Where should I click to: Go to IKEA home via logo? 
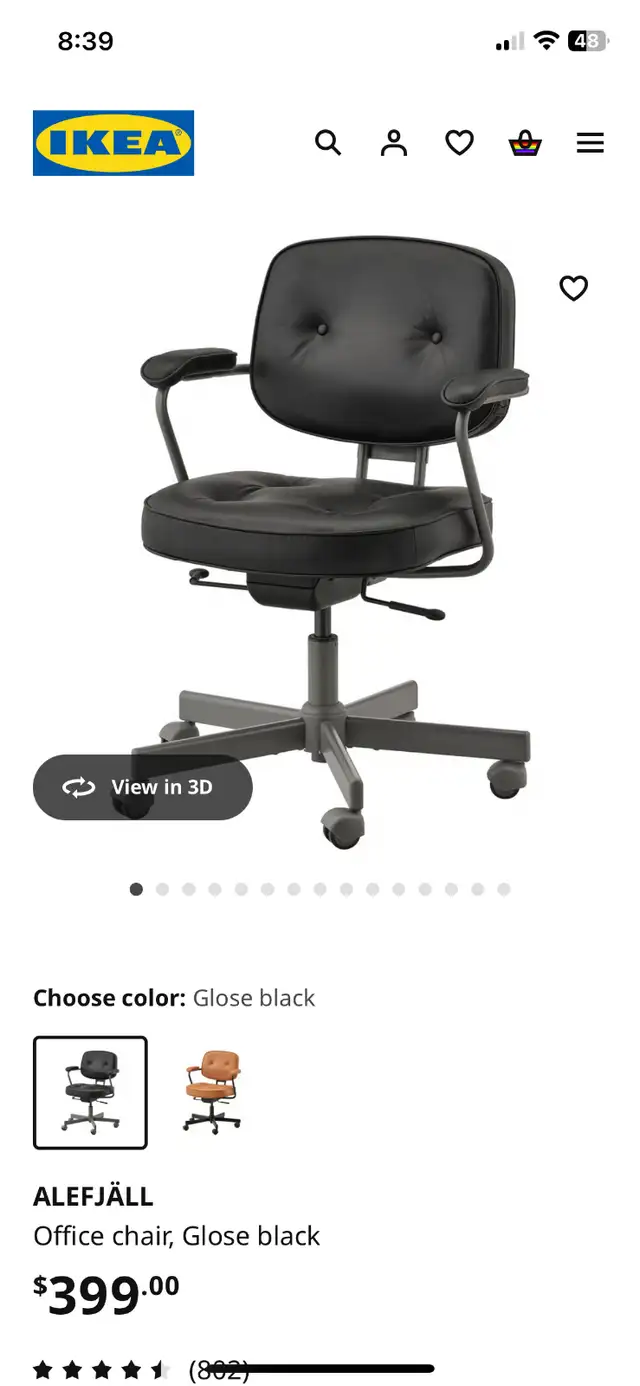[114, 143]
